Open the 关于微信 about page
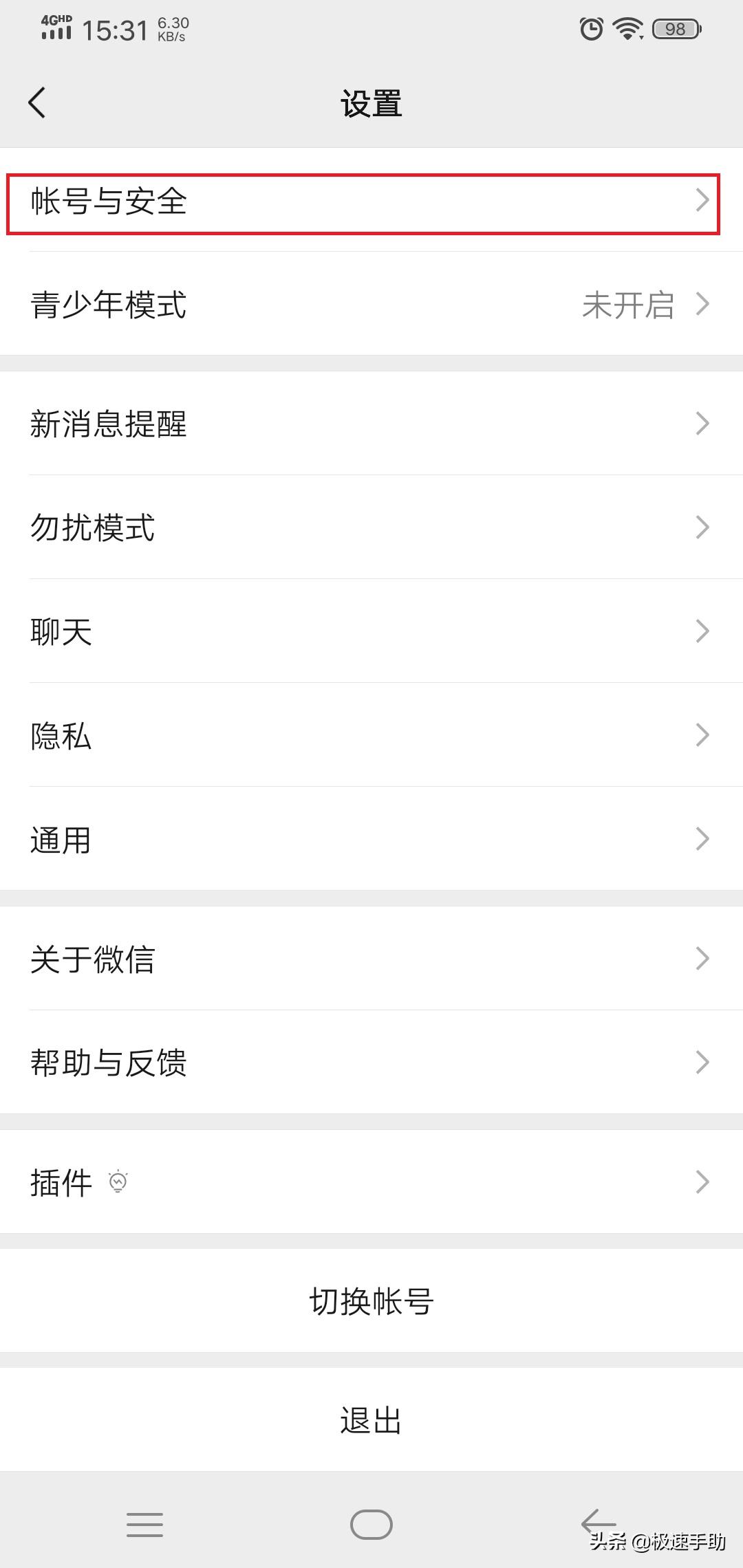Viewport: 743px width, 1568px height. tap(371, 959)
